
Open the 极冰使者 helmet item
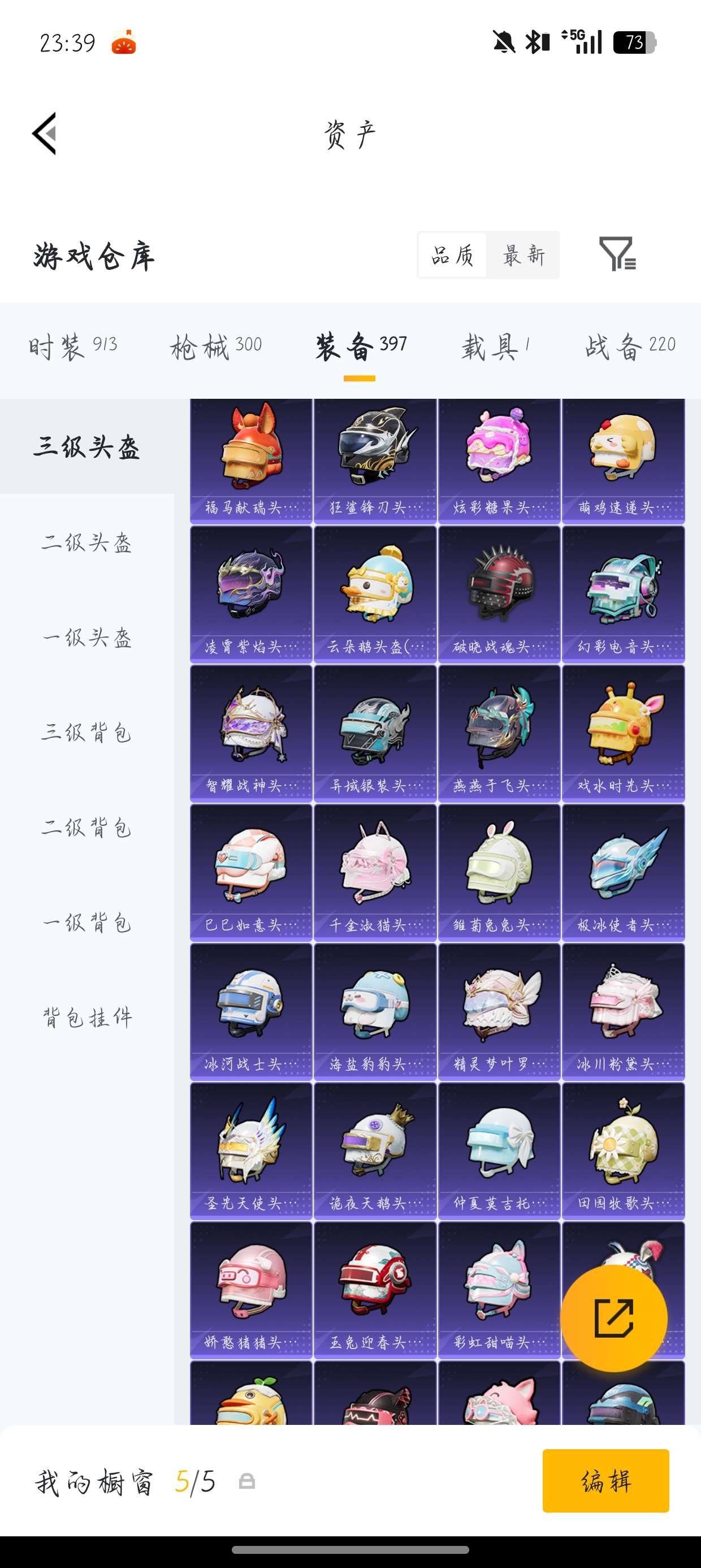click(623, 872)
